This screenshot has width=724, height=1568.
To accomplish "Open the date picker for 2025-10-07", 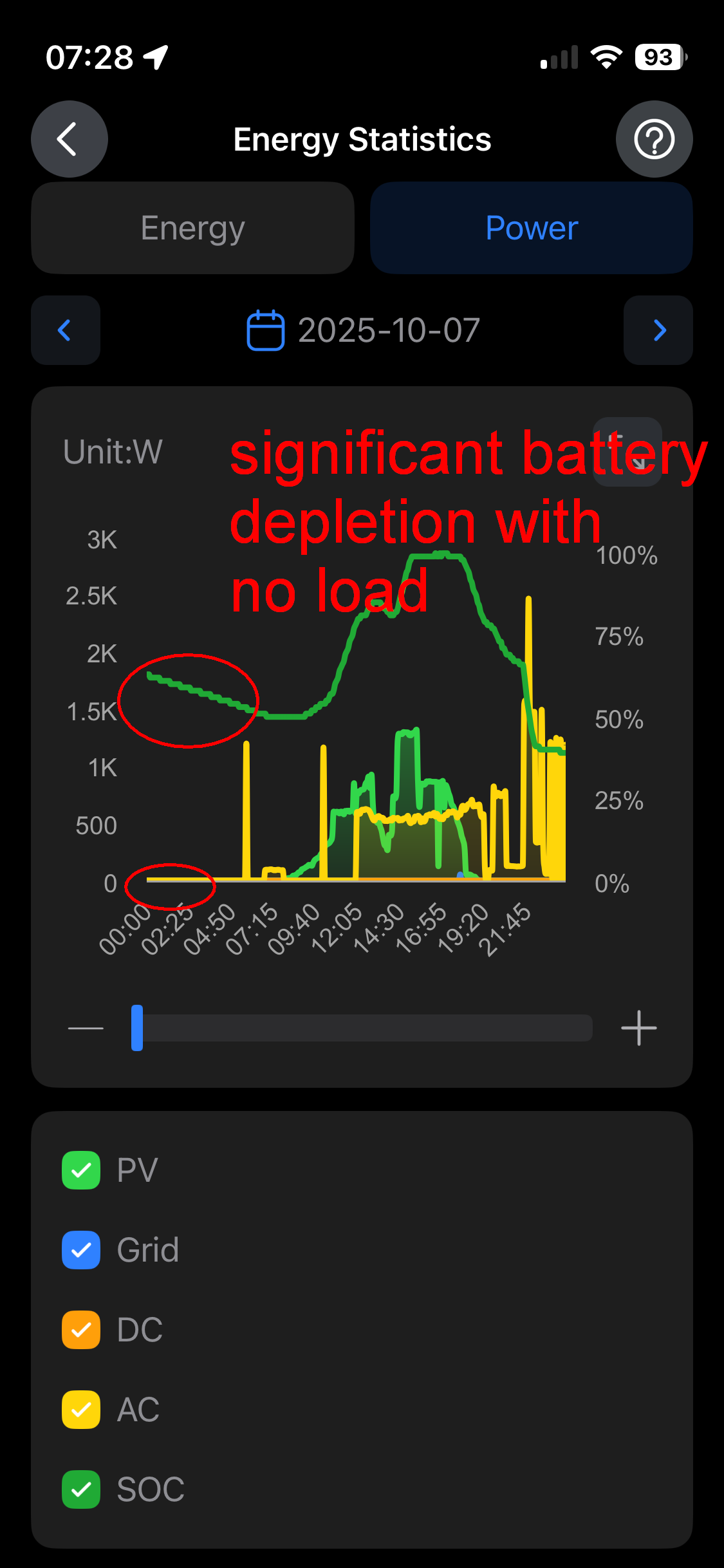I will (x=364, y=330).
